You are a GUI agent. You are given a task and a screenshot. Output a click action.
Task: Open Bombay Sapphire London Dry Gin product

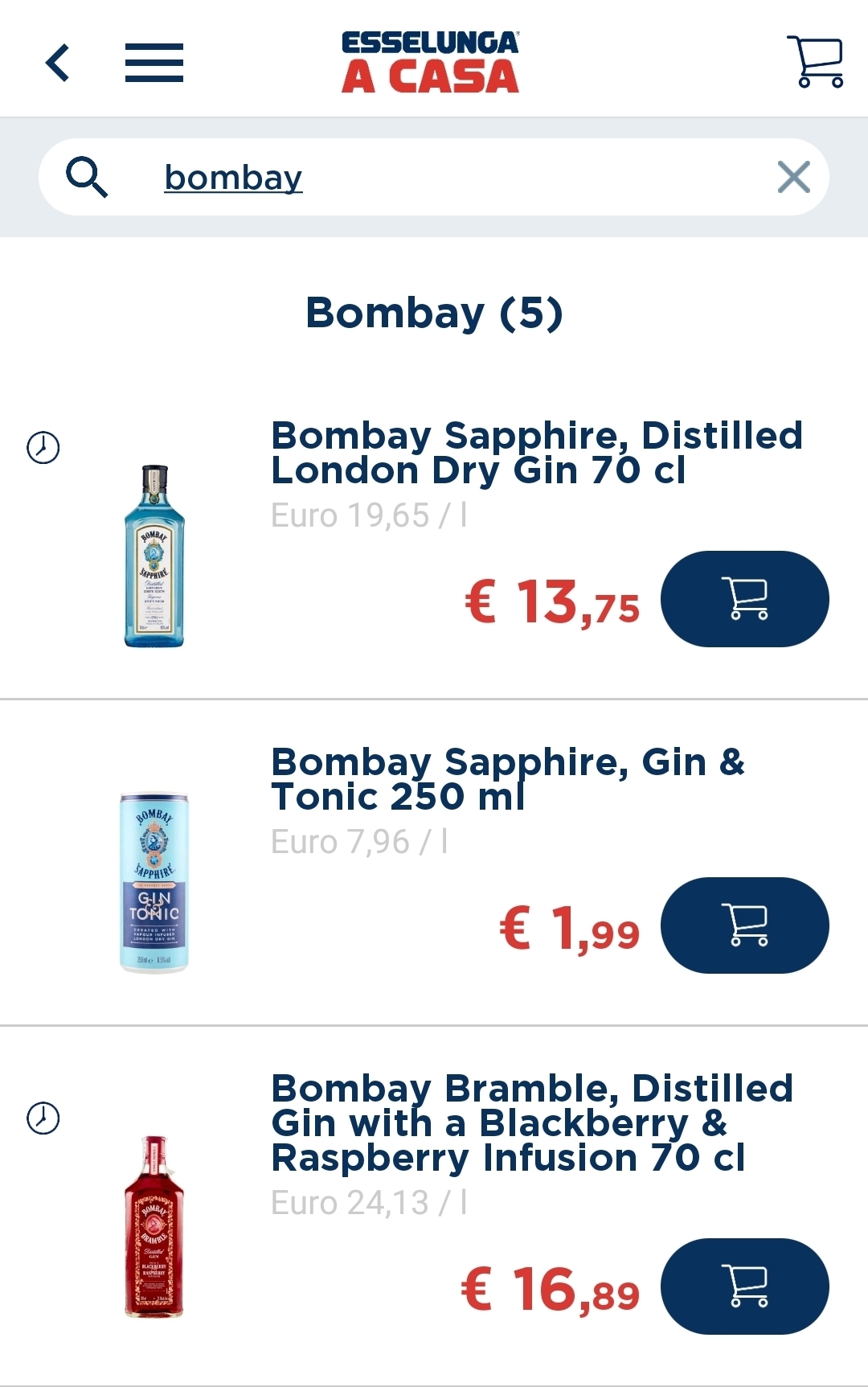coord(536,453)
